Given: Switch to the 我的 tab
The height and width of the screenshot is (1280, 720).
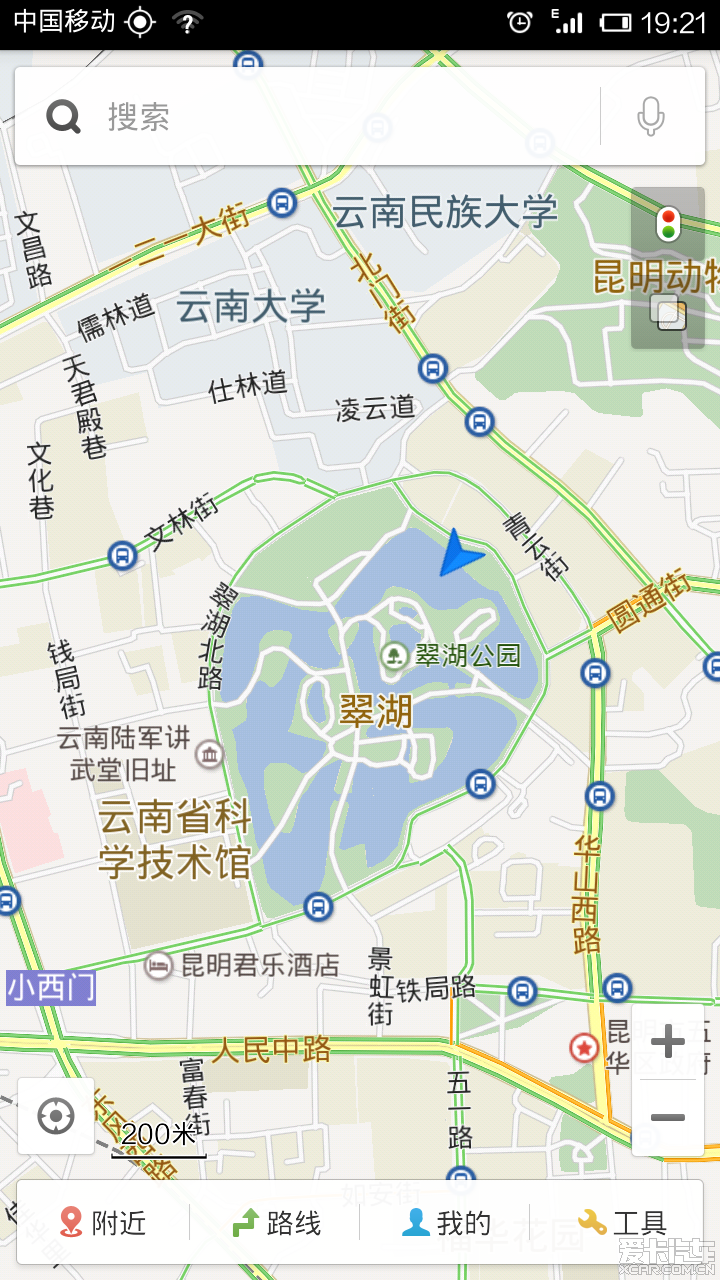Looking at the screenshot, I should (446, 1222).
